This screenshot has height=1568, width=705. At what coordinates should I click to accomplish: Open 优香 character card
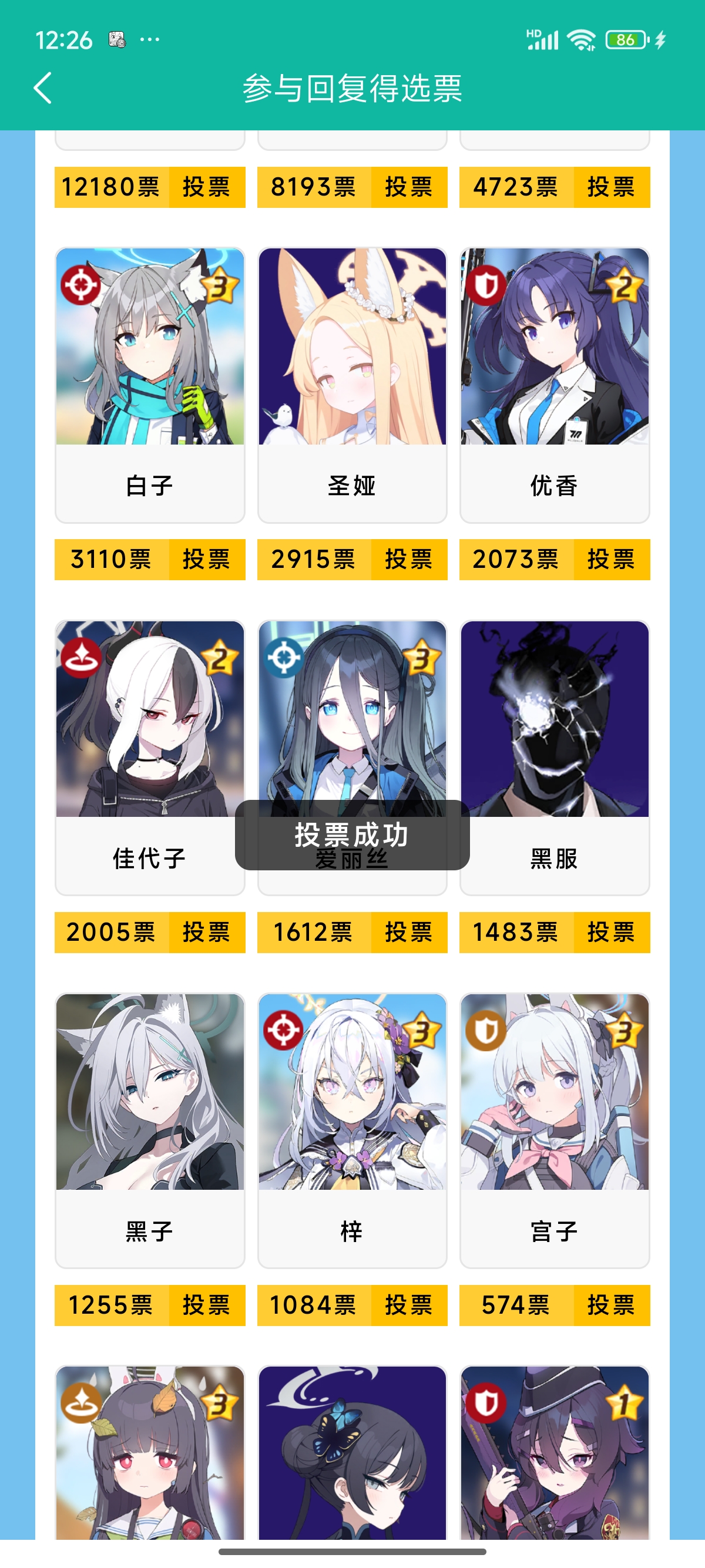pyautogui.click(x=554, y=383)
